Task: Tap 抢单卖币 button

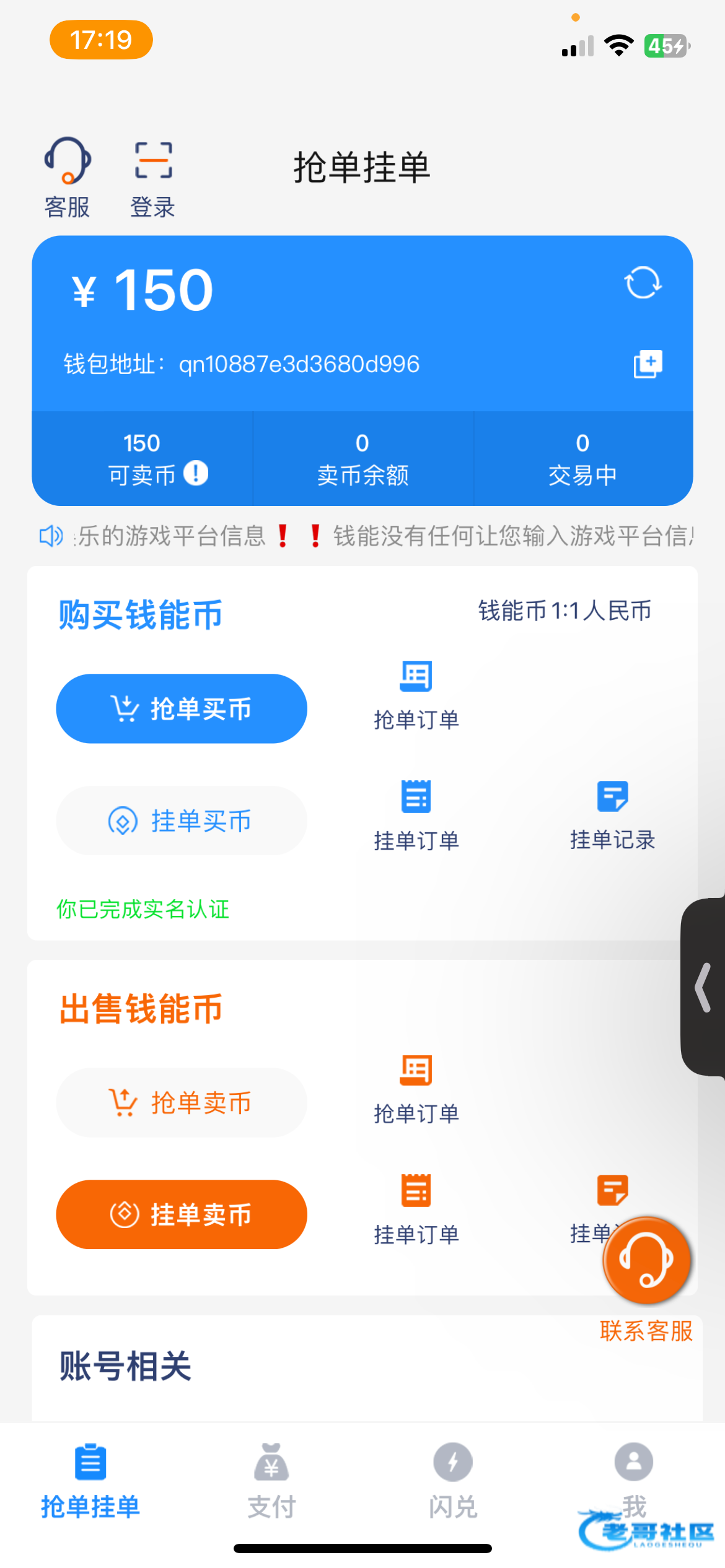Action: pyautogui.click(x=182, y=1102)
